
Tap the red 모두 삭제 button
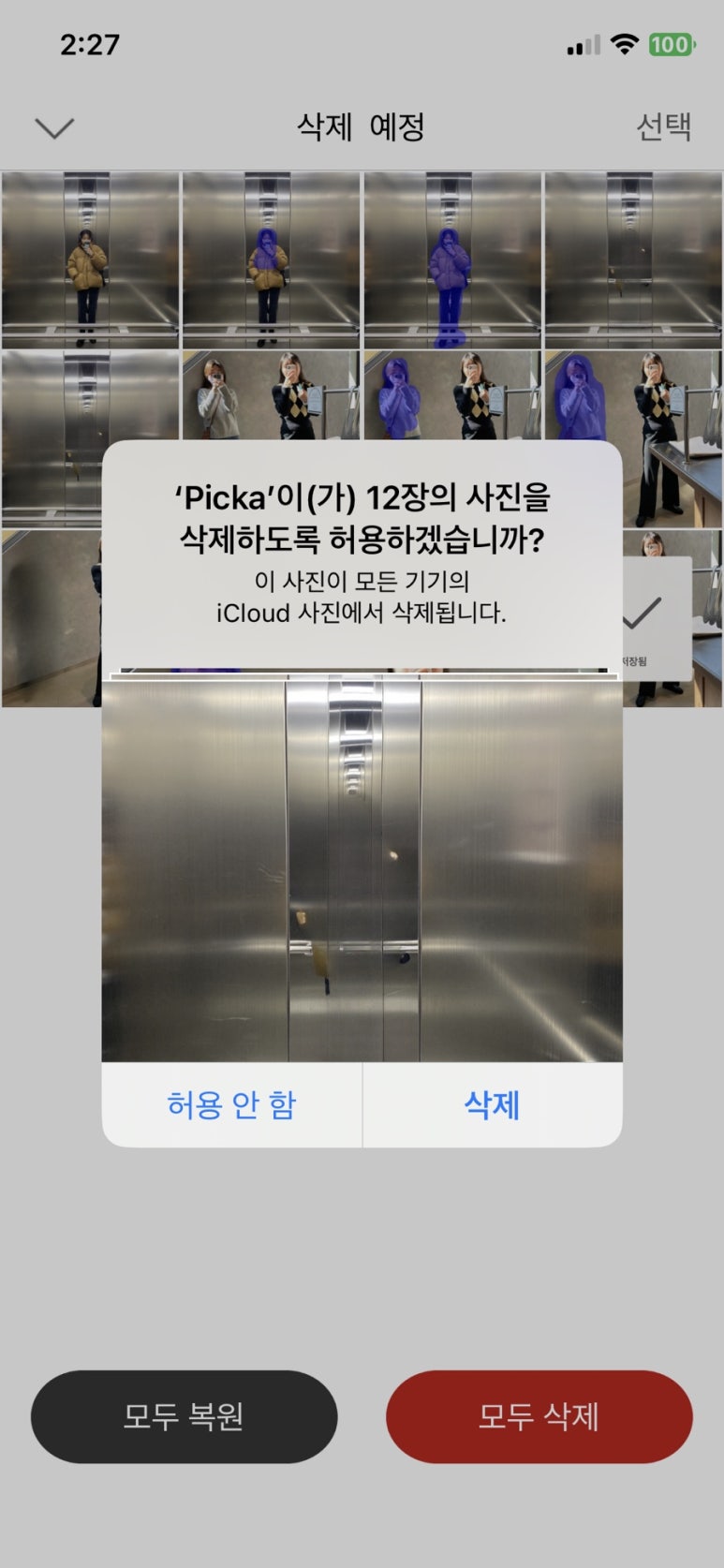539,1416
